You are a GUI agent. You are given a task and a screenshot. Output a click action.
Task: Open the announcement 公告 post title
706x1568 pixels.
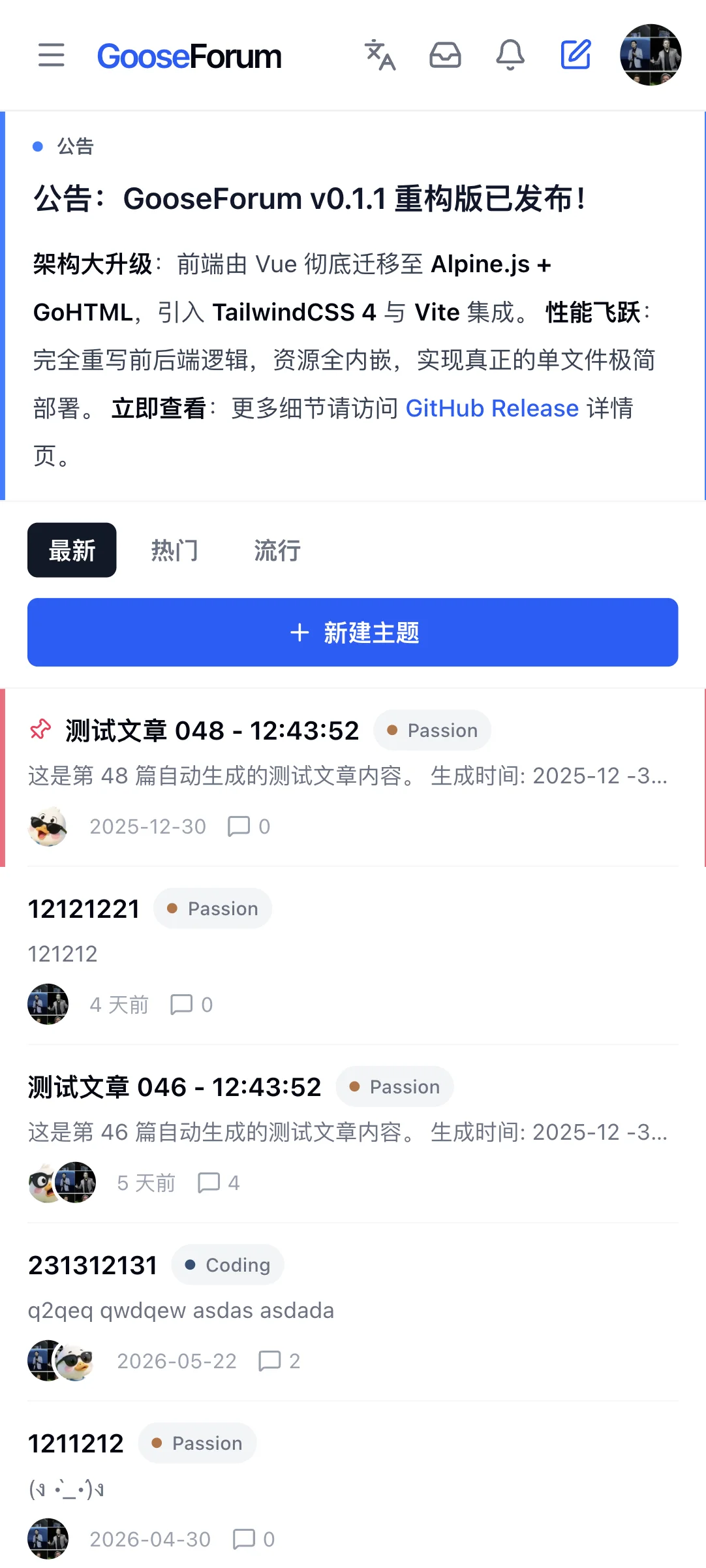[x=310, y=198]
